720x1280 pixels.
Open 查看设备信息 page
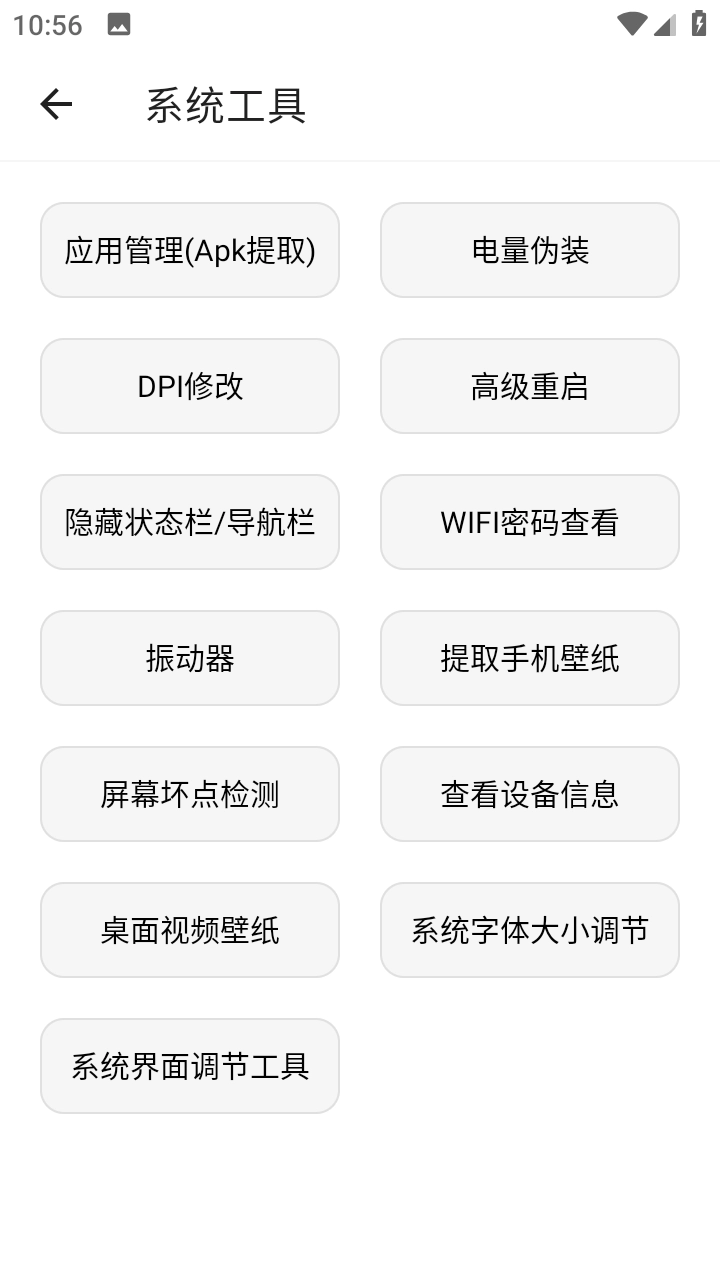point(530,794)
